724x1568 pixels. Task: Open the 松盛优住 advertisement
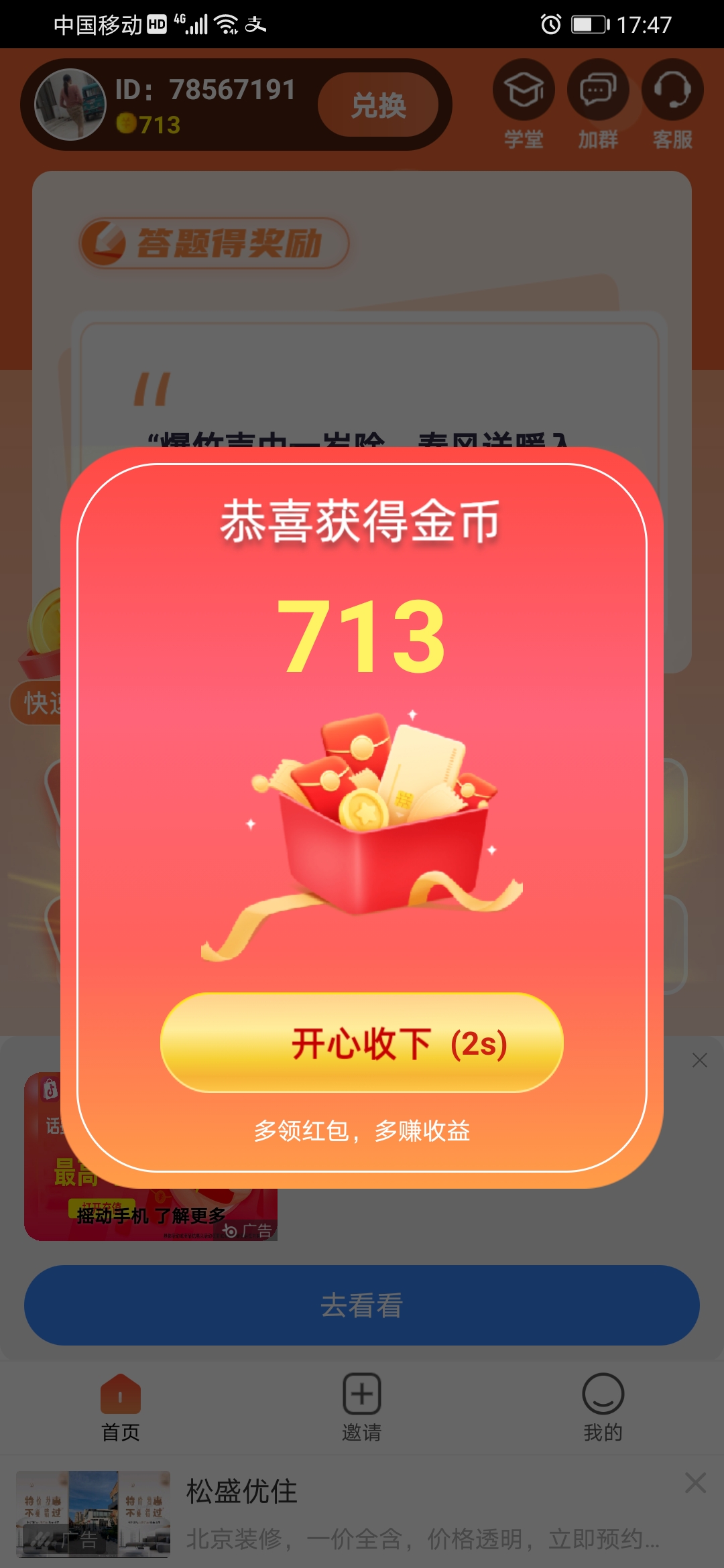click(362, 1514)
